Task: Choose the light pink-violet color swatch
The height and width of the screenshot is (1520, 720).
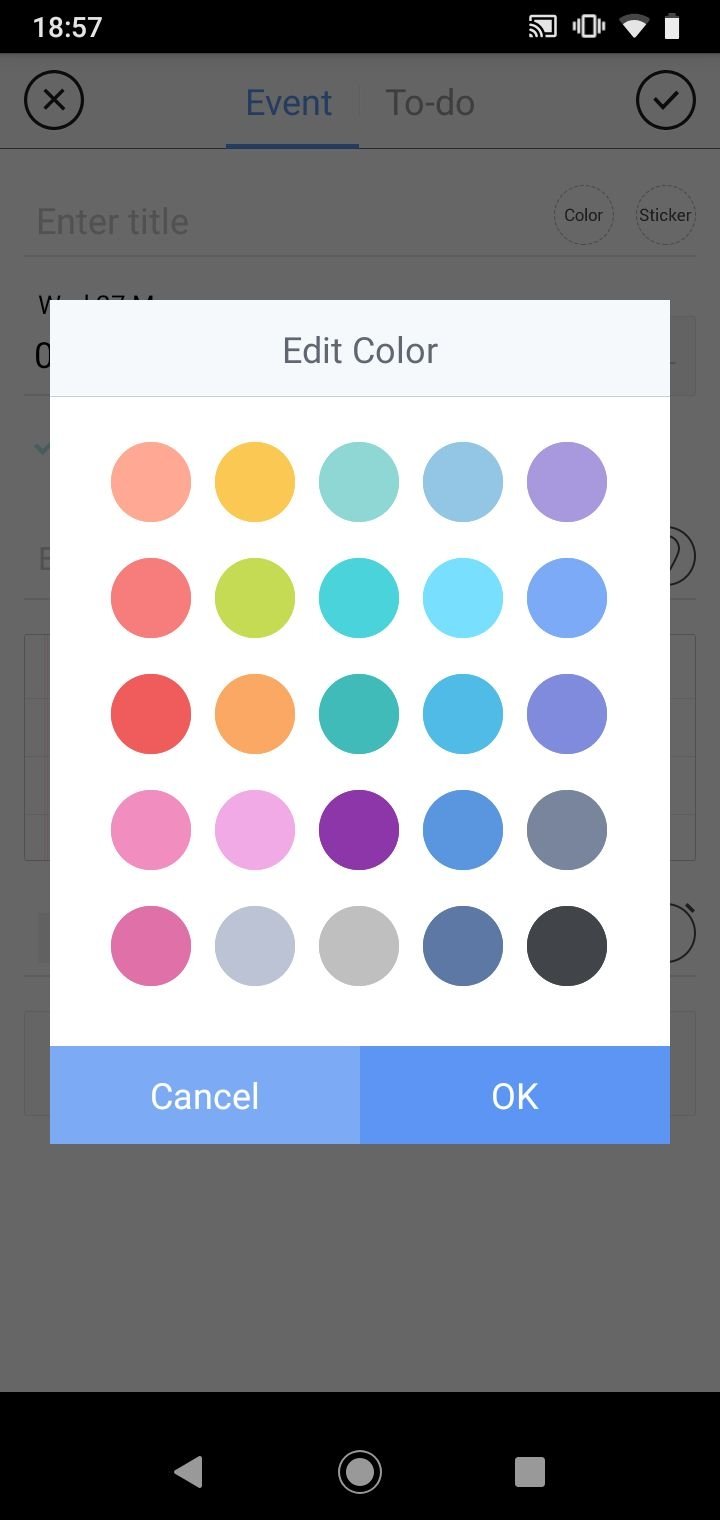Action: tap(255, 830)
